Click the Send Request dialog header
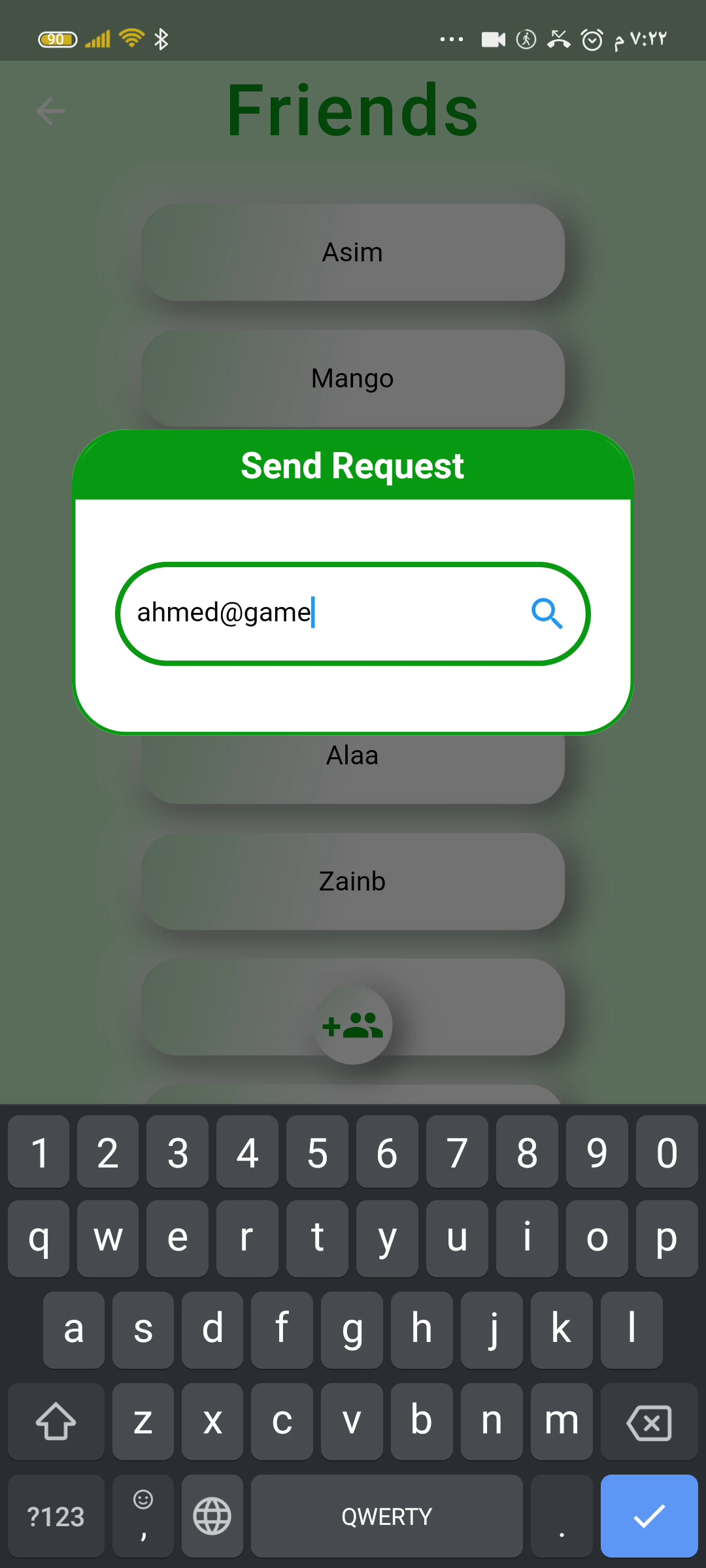706x1568 pixels. pyautogui.click(x=352, y=465)
